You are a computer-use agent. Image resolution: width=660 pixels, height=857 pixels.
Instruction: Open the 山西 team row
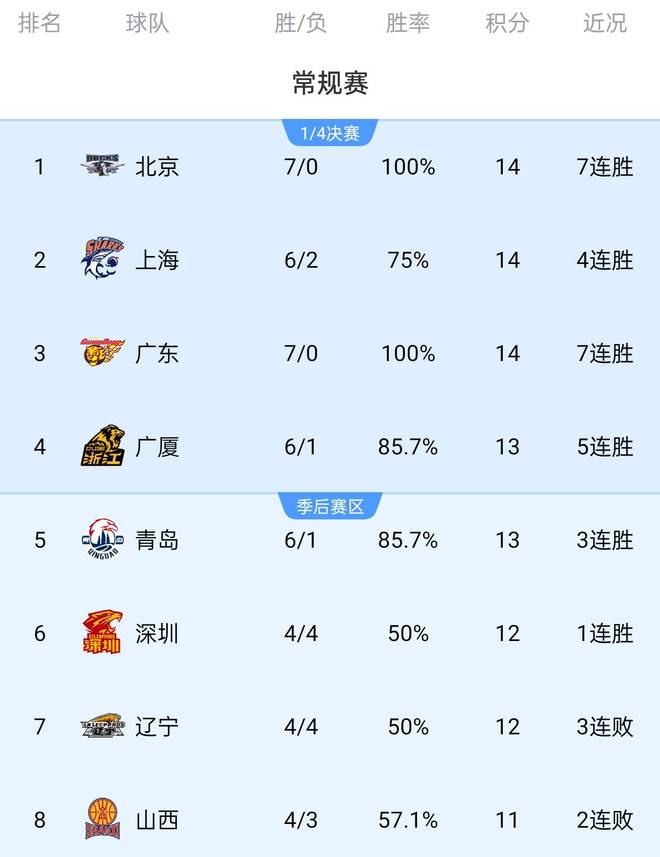pyautogui.click(x=157, y=820)
